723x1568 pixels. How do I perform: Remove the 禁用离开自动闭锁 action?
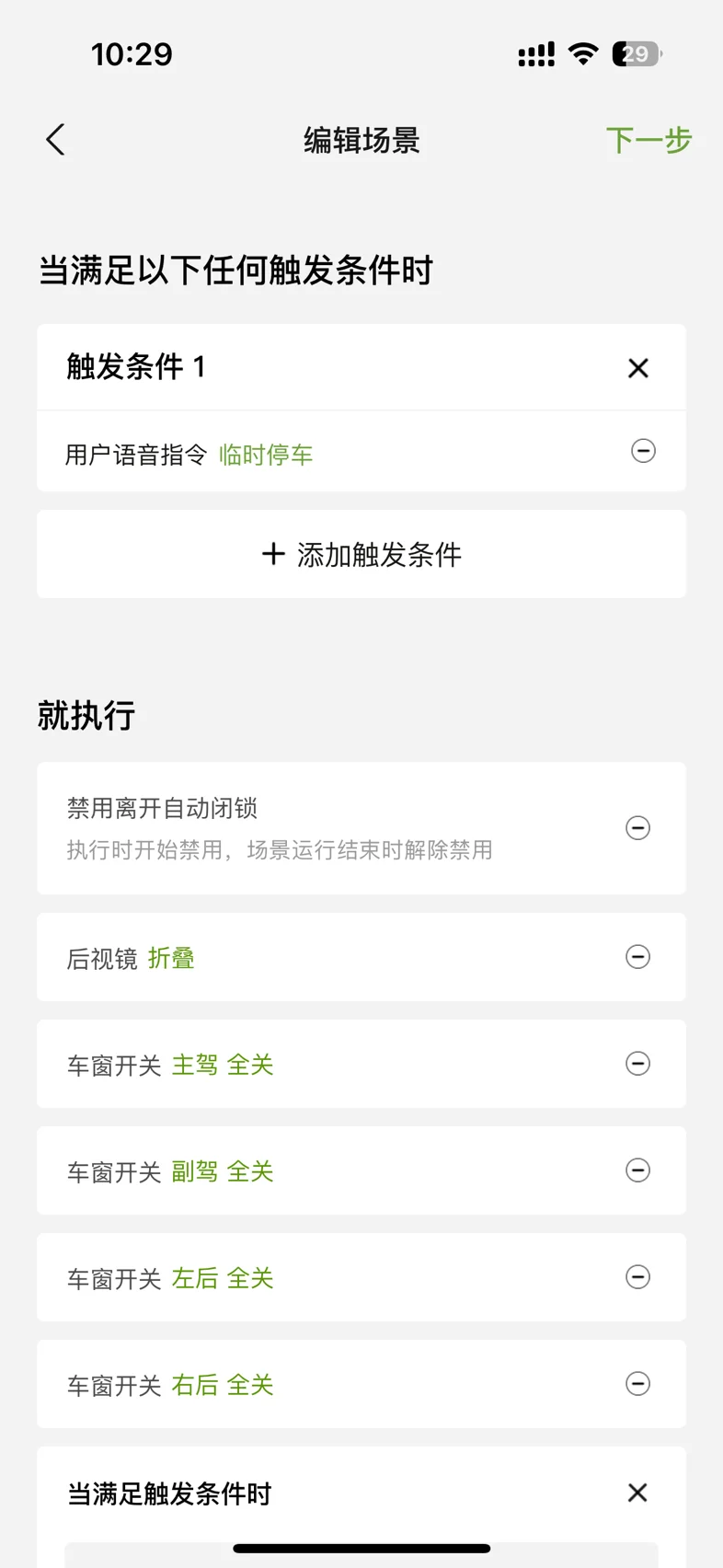click(637, 827)
